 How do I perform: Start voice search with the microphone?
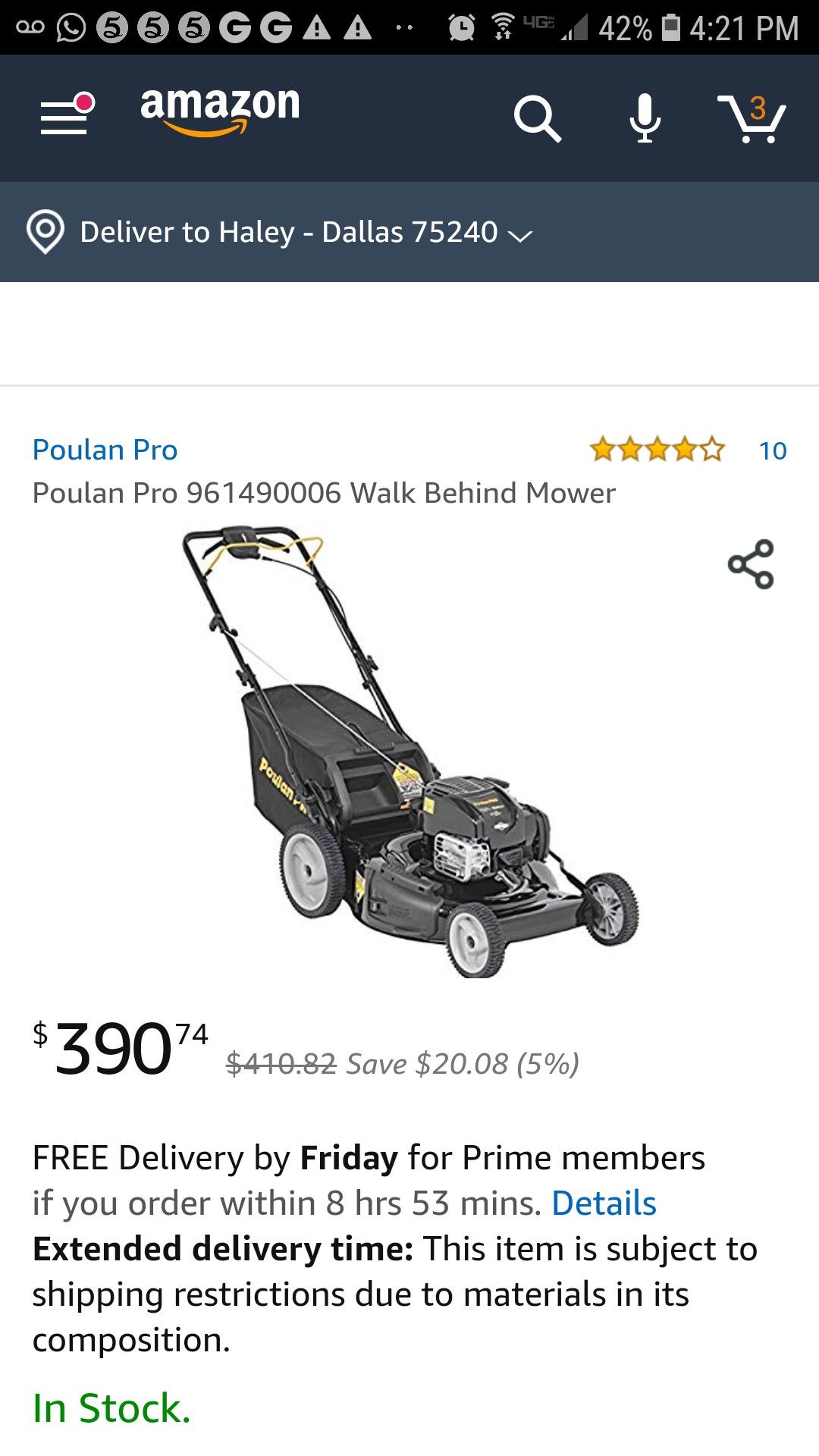(645, 118)
